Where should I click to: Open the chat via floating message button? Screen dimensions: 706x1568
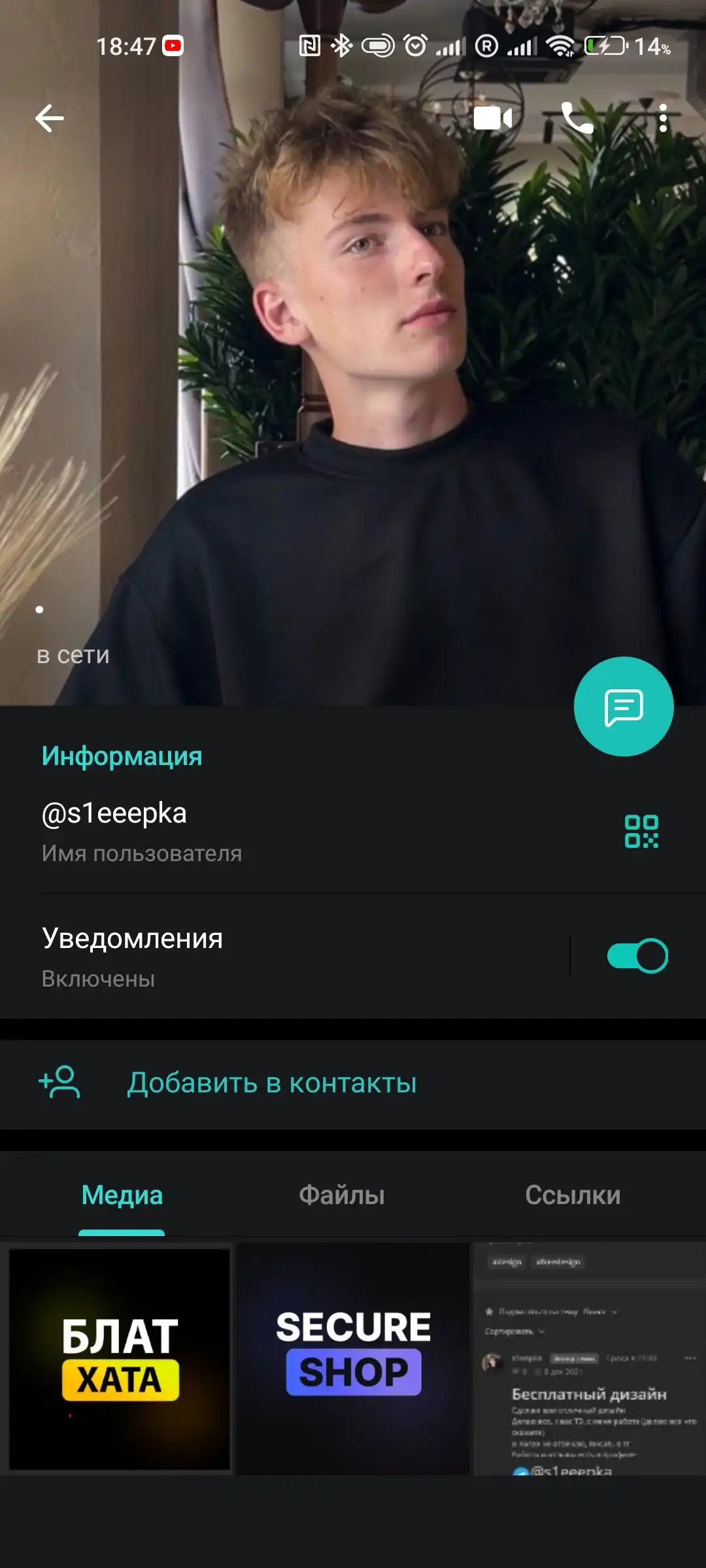624,706
